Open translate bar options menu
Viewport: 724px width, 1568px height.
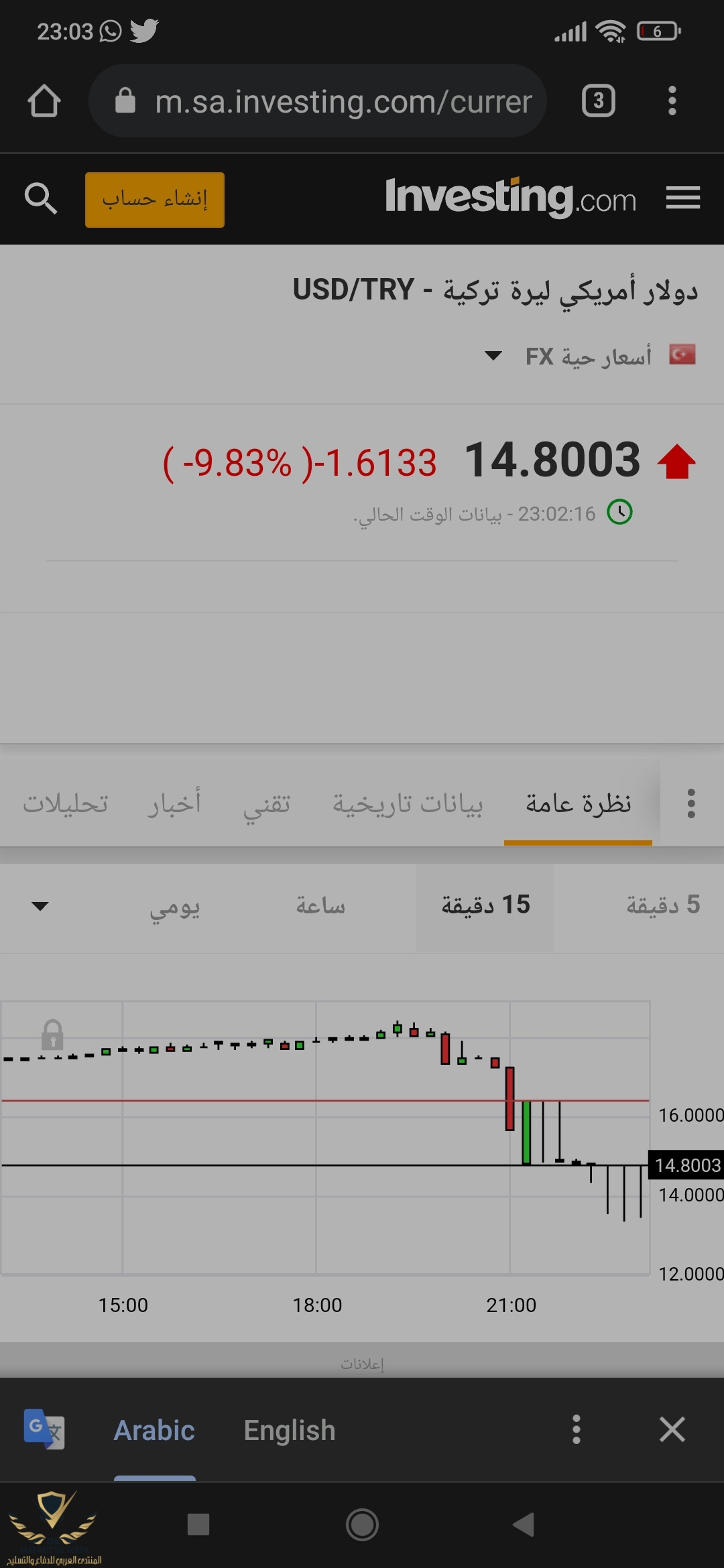576,1429
